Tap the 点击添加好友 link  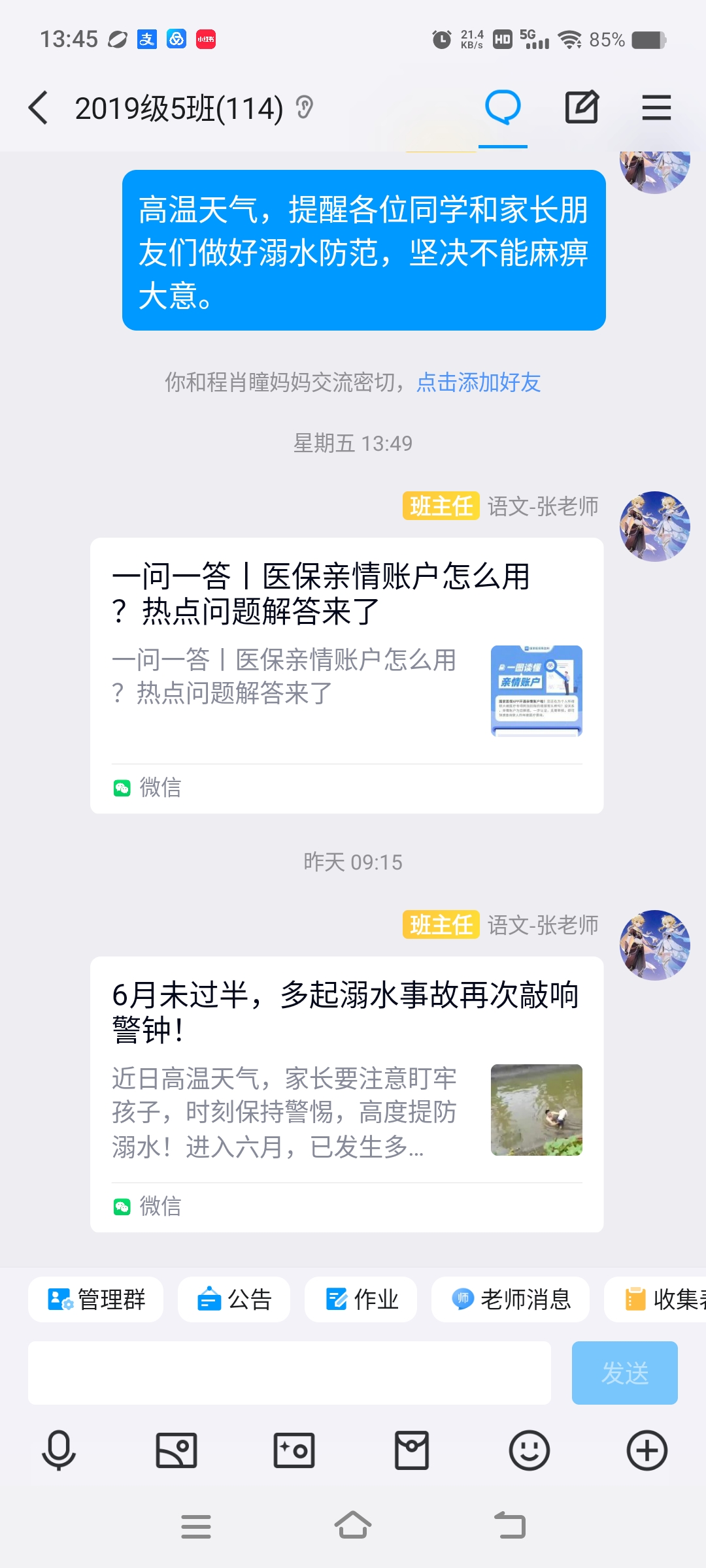(x=479, y=382)
